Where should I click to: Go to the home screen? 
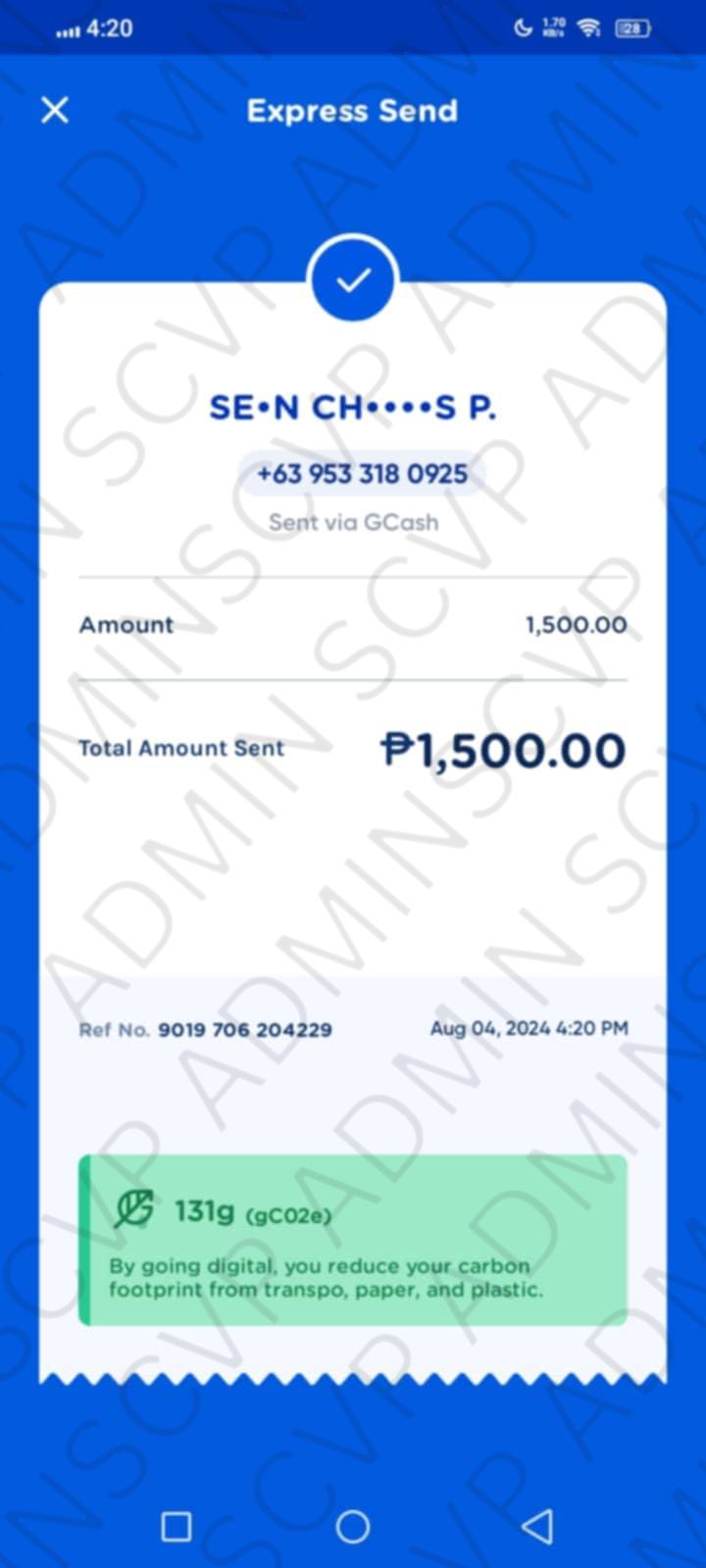point(353,1526)
